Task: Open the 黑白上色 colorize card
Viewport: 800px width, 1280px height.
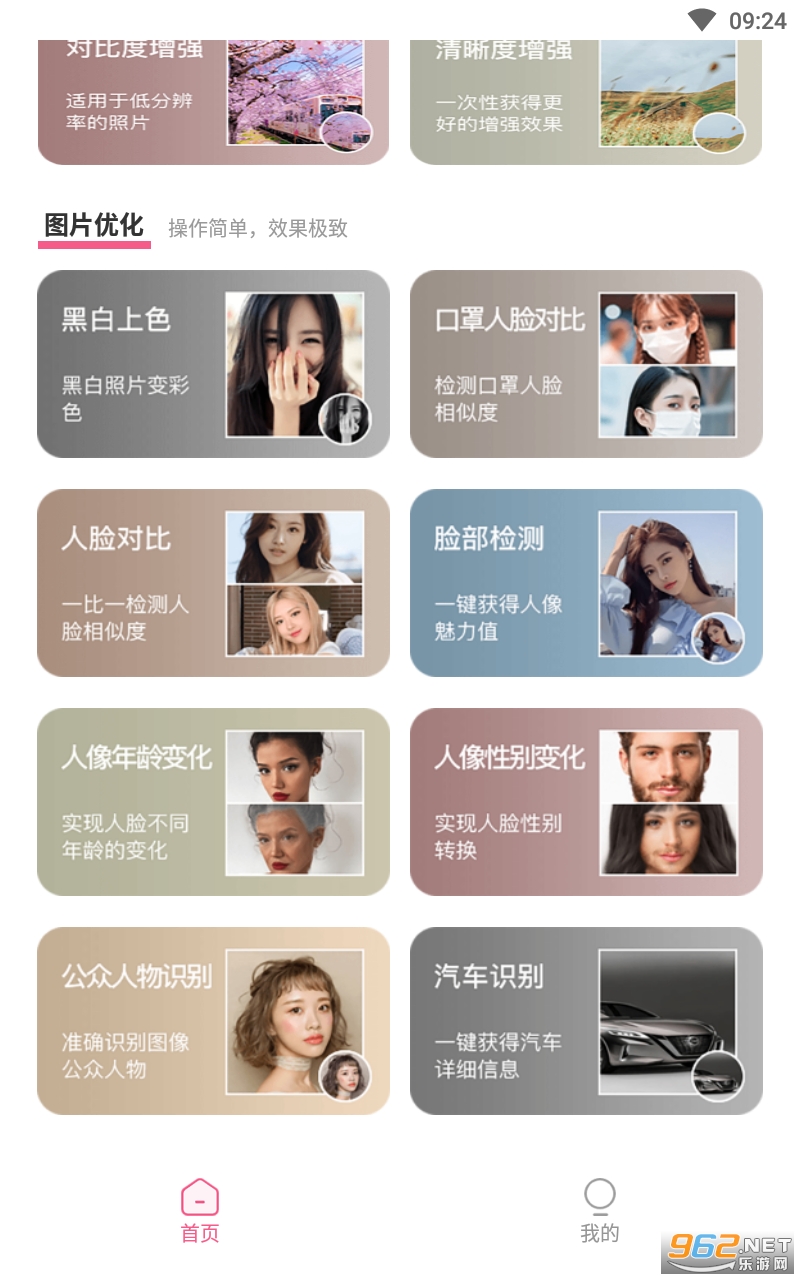Action: click(x=213, y=364)
